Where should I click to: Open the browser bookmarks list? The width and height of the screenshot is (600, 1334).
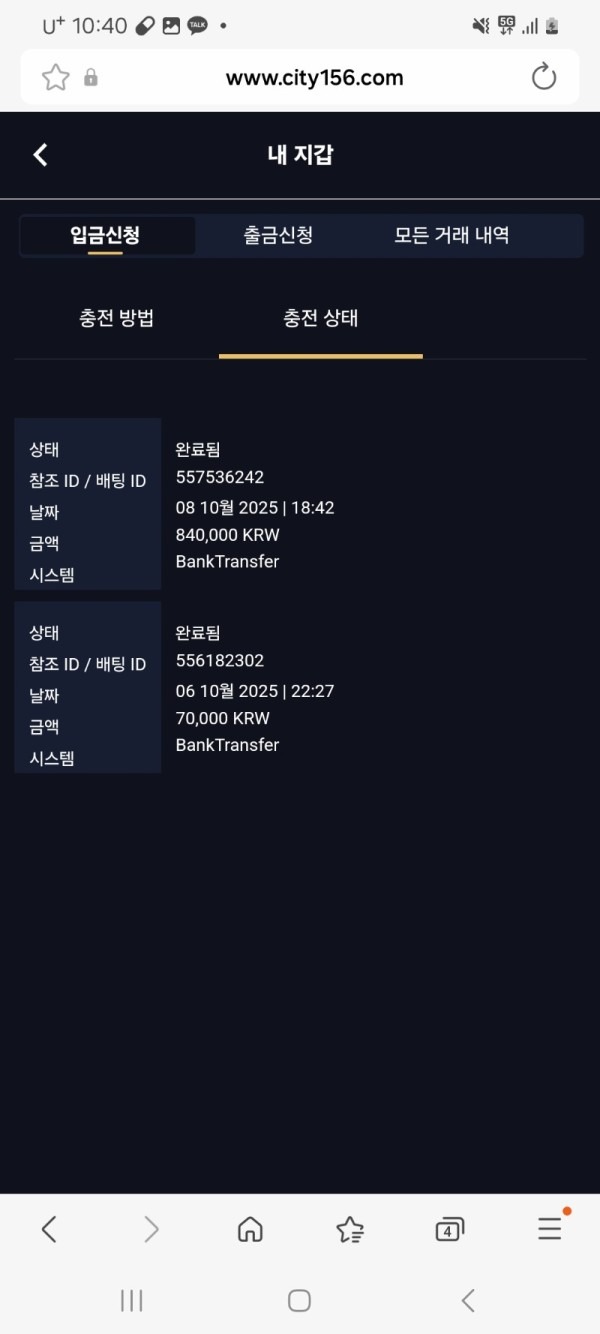(350, 1229)
